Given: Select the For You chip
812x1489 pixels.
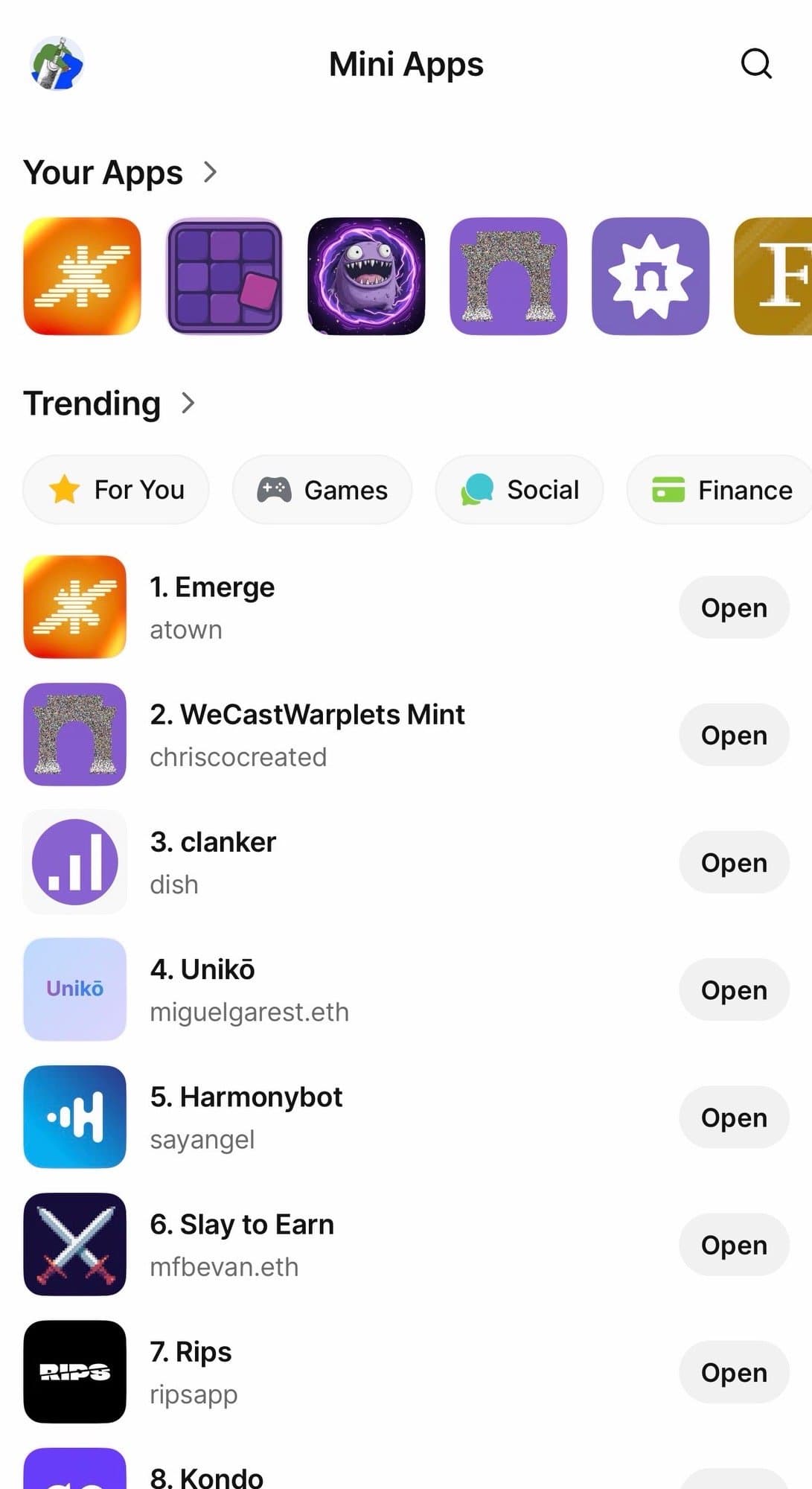Looking at the screenshot, I should (116, 490).
